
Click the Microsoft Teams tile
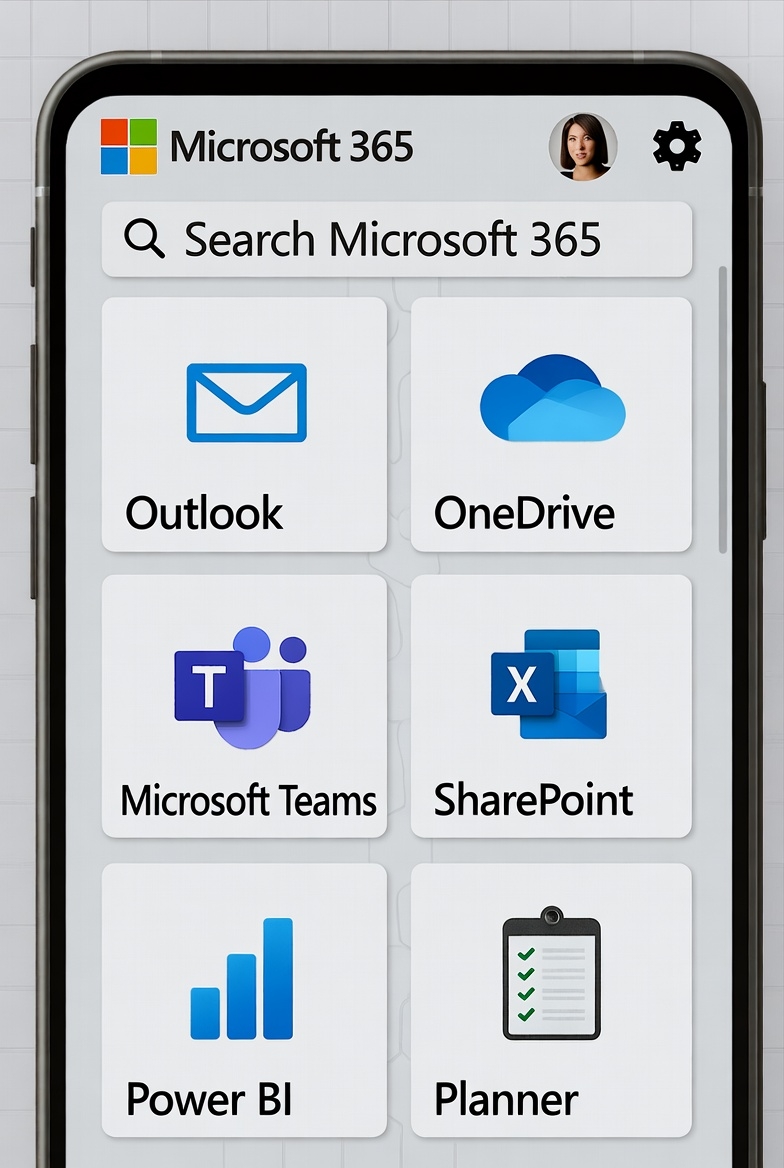[x=244, y=705]
